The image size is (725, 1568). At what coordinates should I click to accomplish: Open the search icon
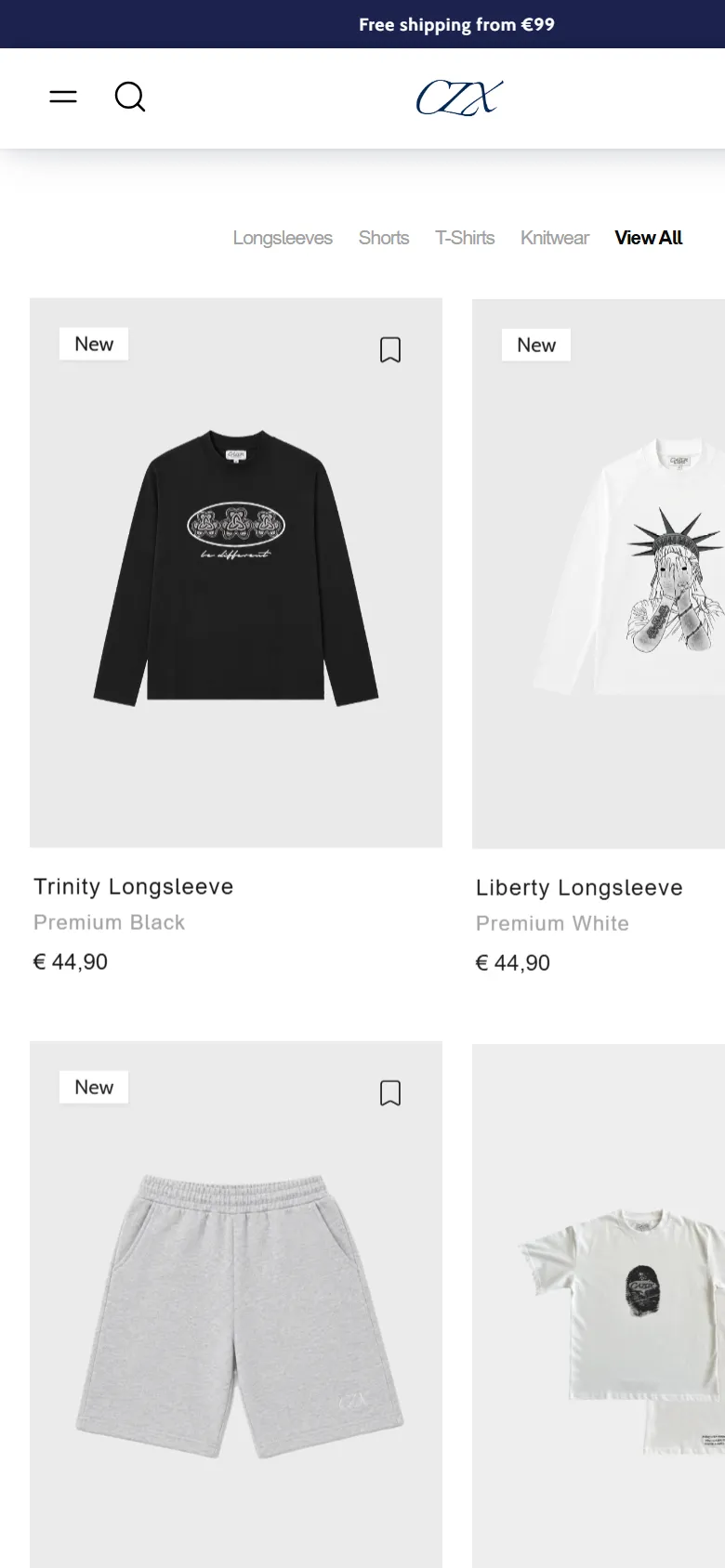coord(130,97)
